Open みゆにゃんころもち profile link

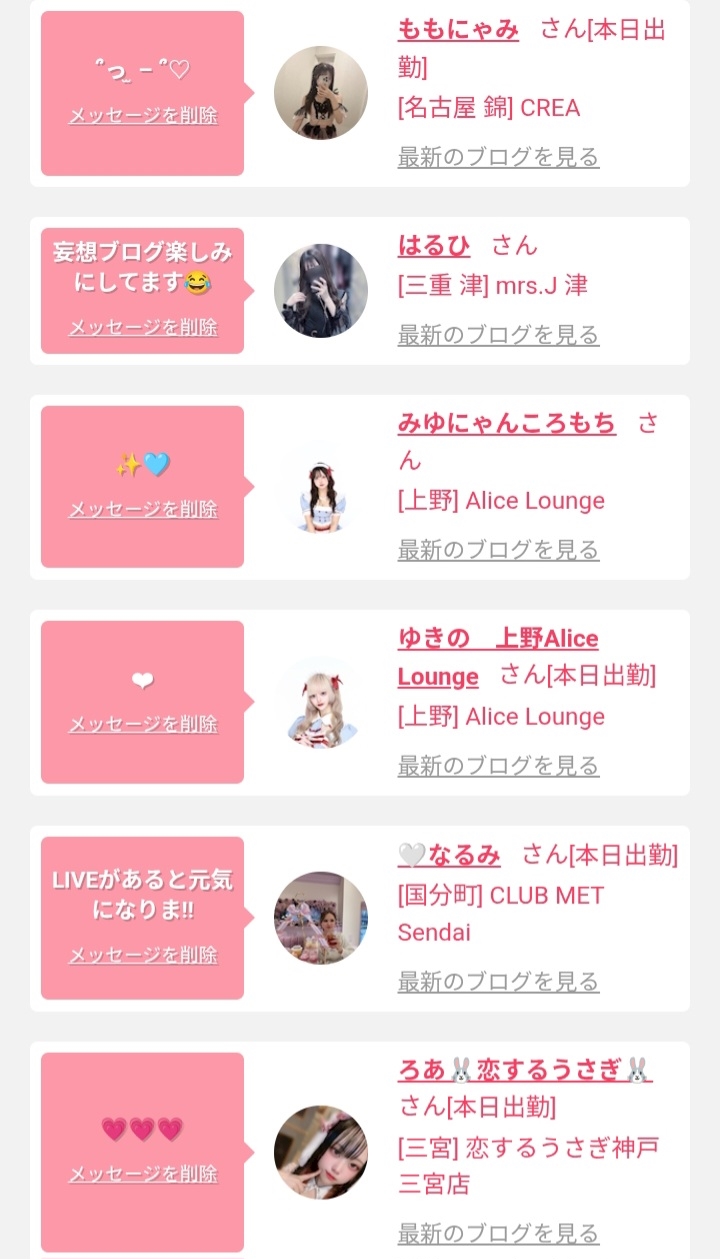point(507,424)
